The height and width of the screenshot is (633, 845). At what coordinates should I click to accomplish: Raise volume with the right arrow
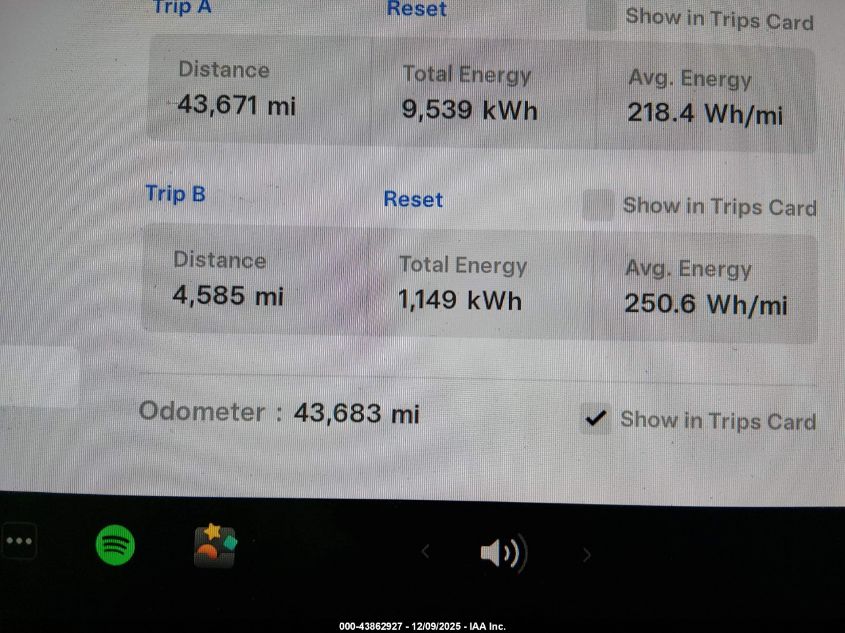[x=587, y=554]
